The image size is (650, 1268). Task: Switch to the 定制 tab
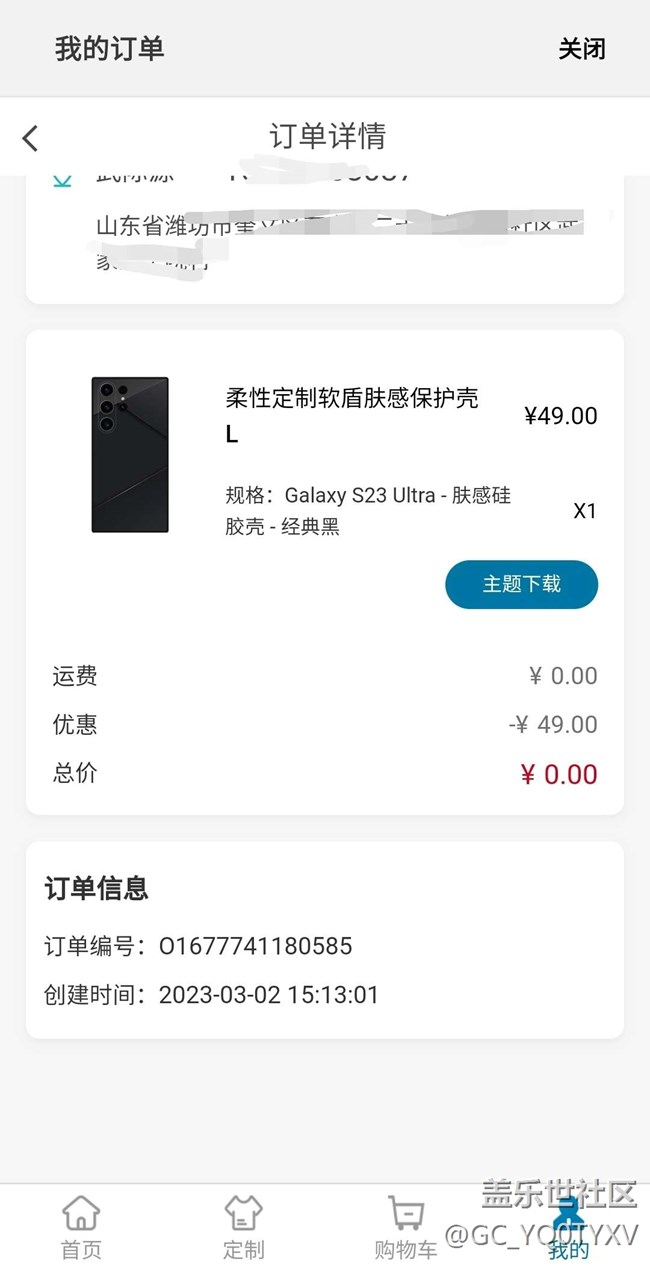coord(243,1227)
